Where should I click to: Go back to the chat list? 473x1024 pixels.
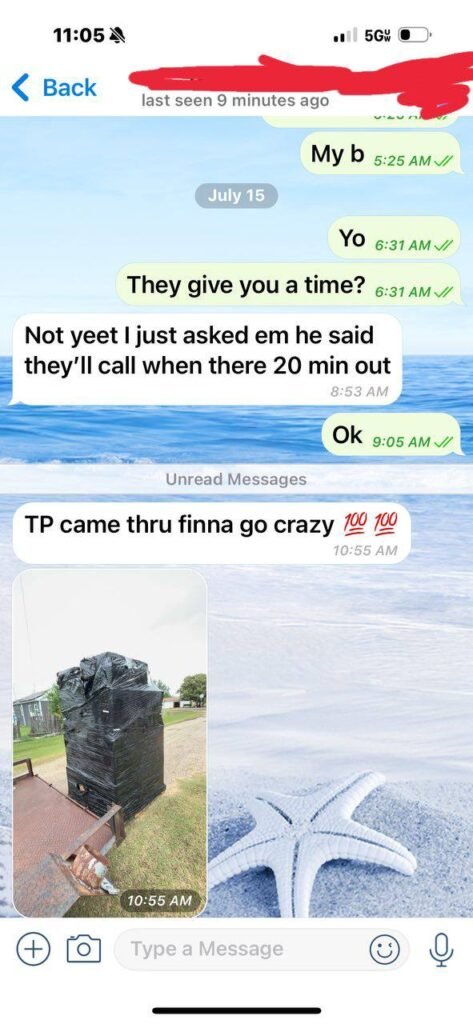[54, 88]
